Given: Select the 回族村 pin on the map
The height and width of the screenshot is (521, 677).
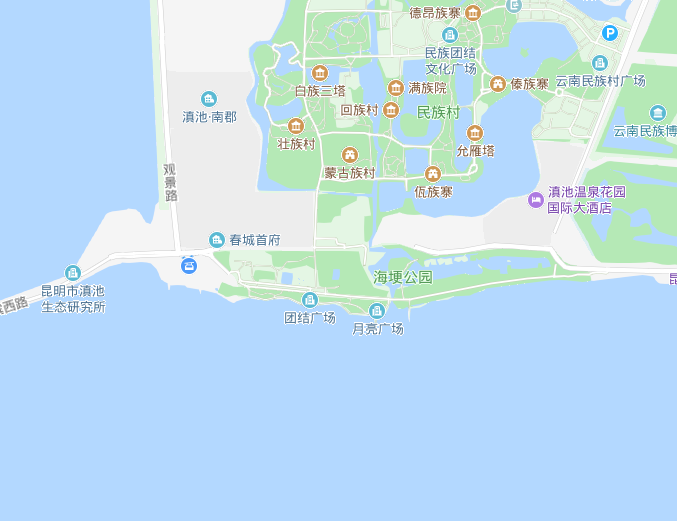Looking at the screenshot, I should tap(391, 110).
